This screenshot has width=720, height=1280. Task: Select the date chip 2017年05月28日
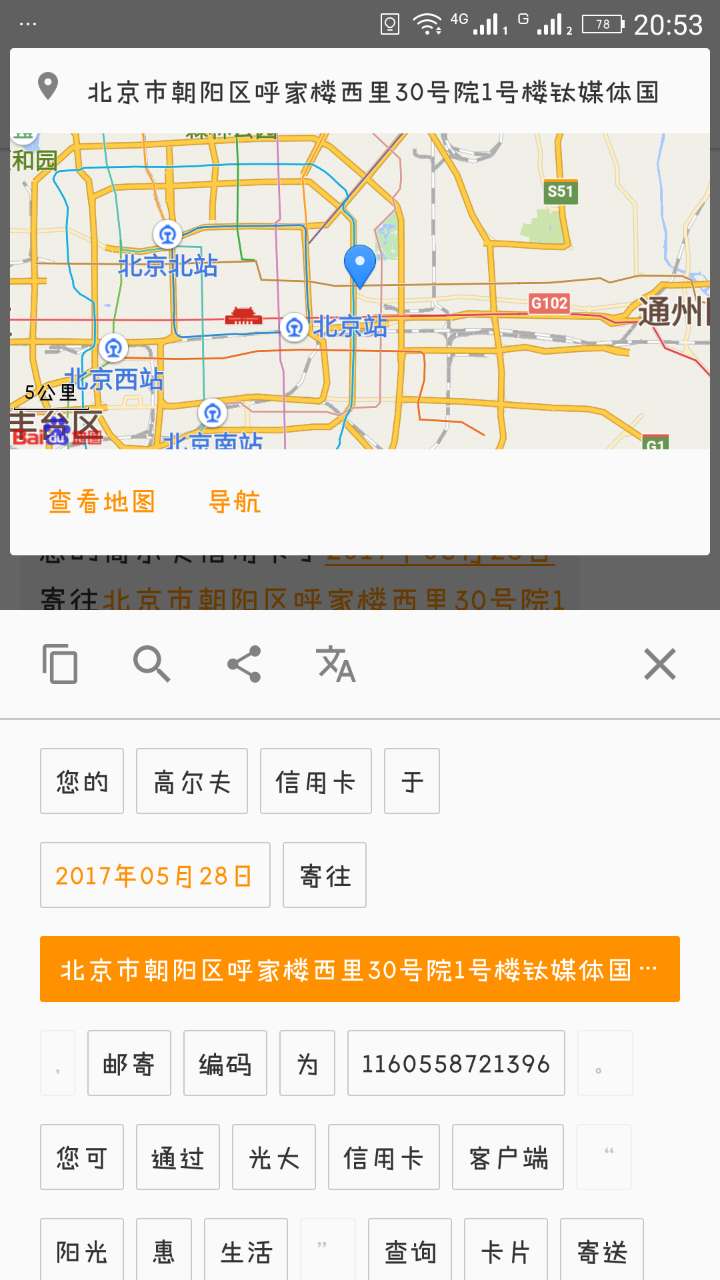tap(155, 875)
